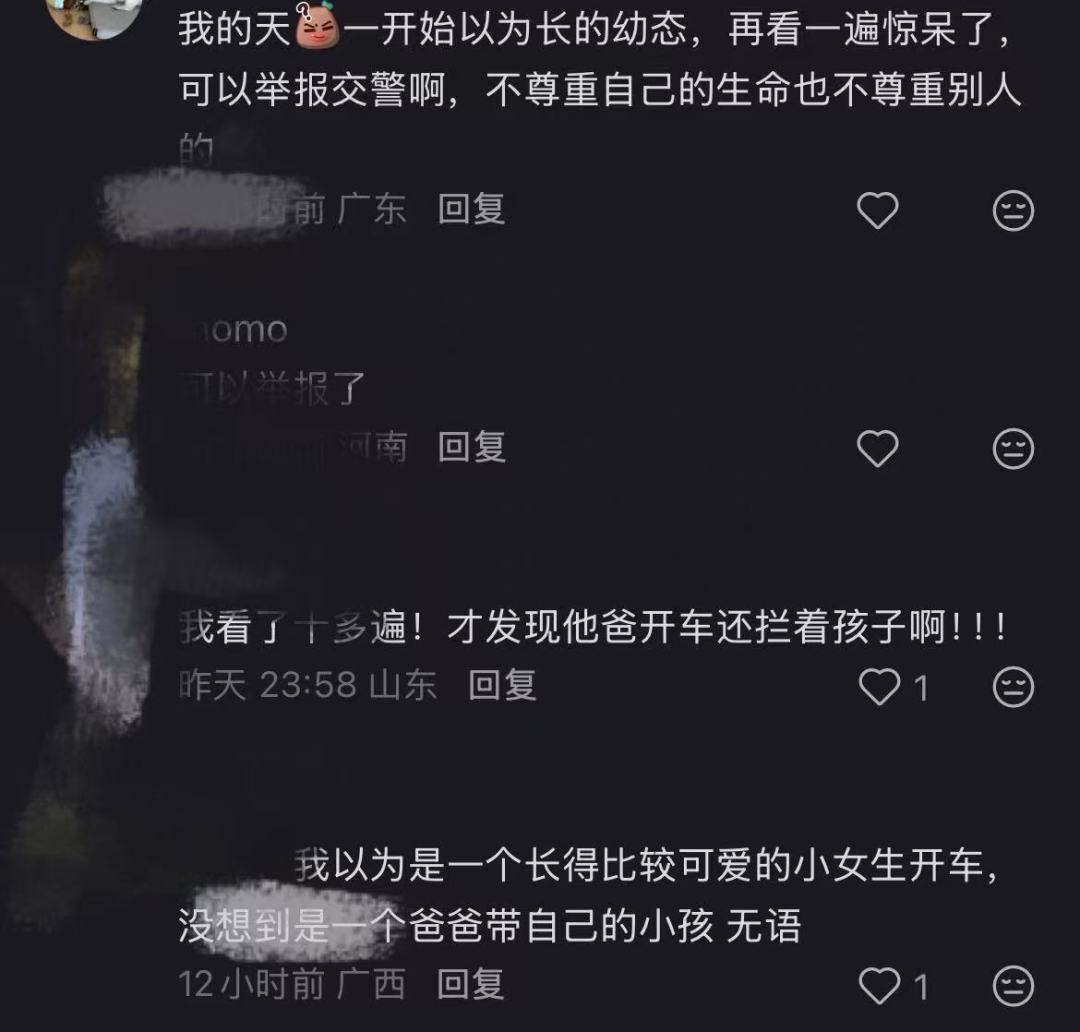Viewport: 1080px width, 1032px height.
Task: Reply to momo's 河南 comment
Action: (x=471, y=448)
